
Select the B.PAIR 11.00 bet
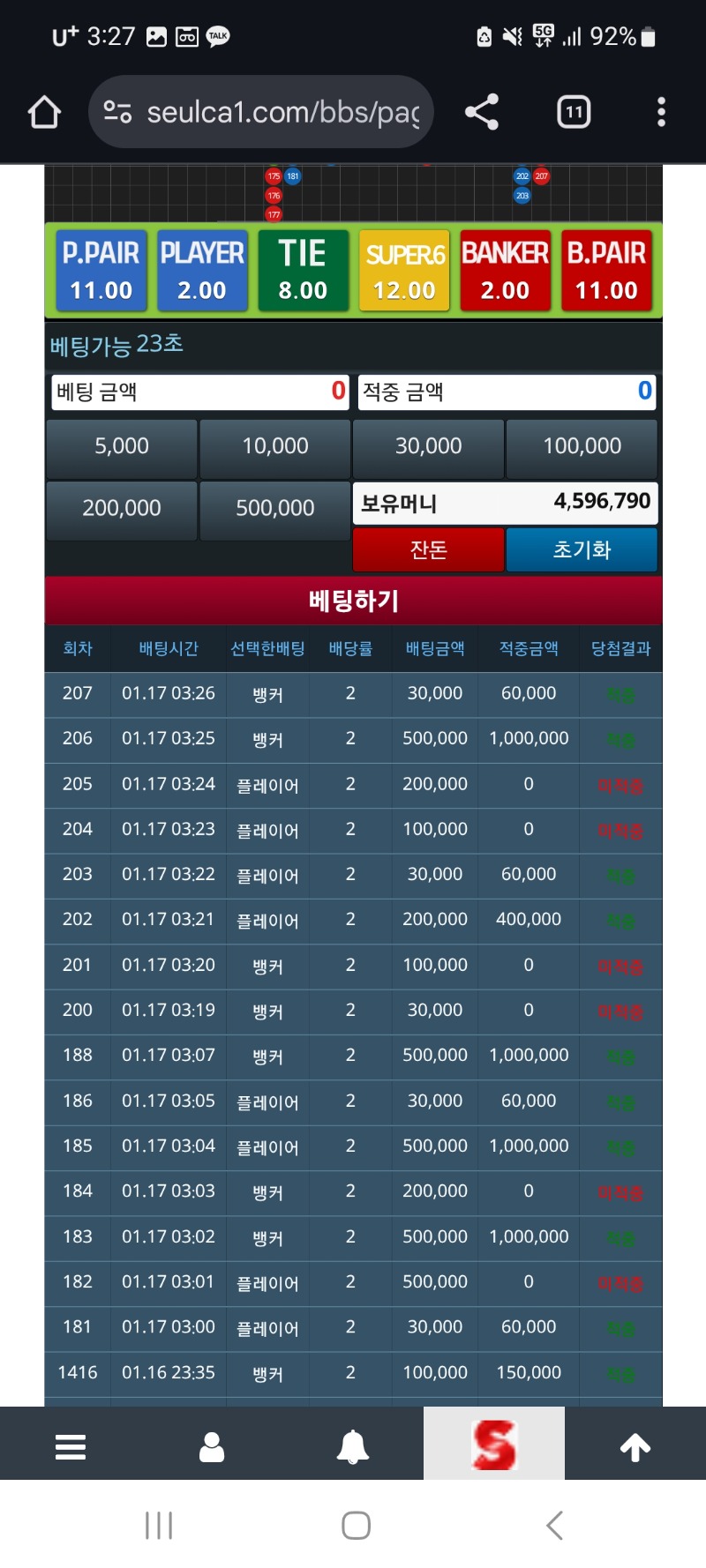(x=606, y=271)
